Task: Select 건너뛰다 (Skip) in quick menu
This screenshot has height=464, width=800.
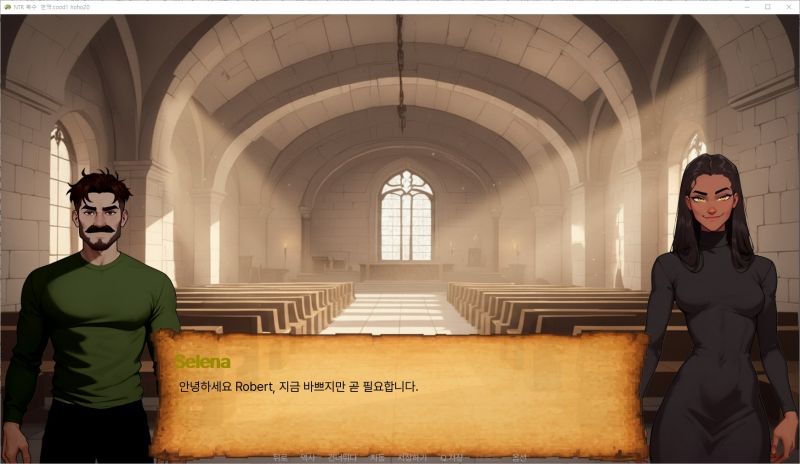Action: click(x=343, y=458)
